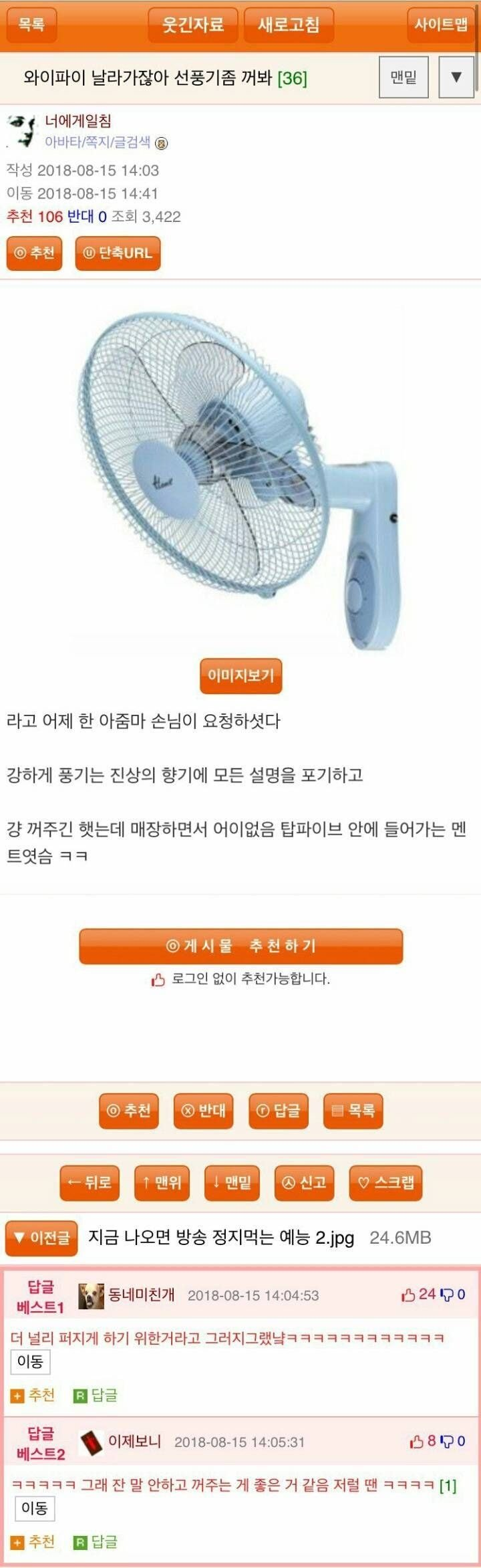Go back using the 뒤로 button

tap(90, 1182)
